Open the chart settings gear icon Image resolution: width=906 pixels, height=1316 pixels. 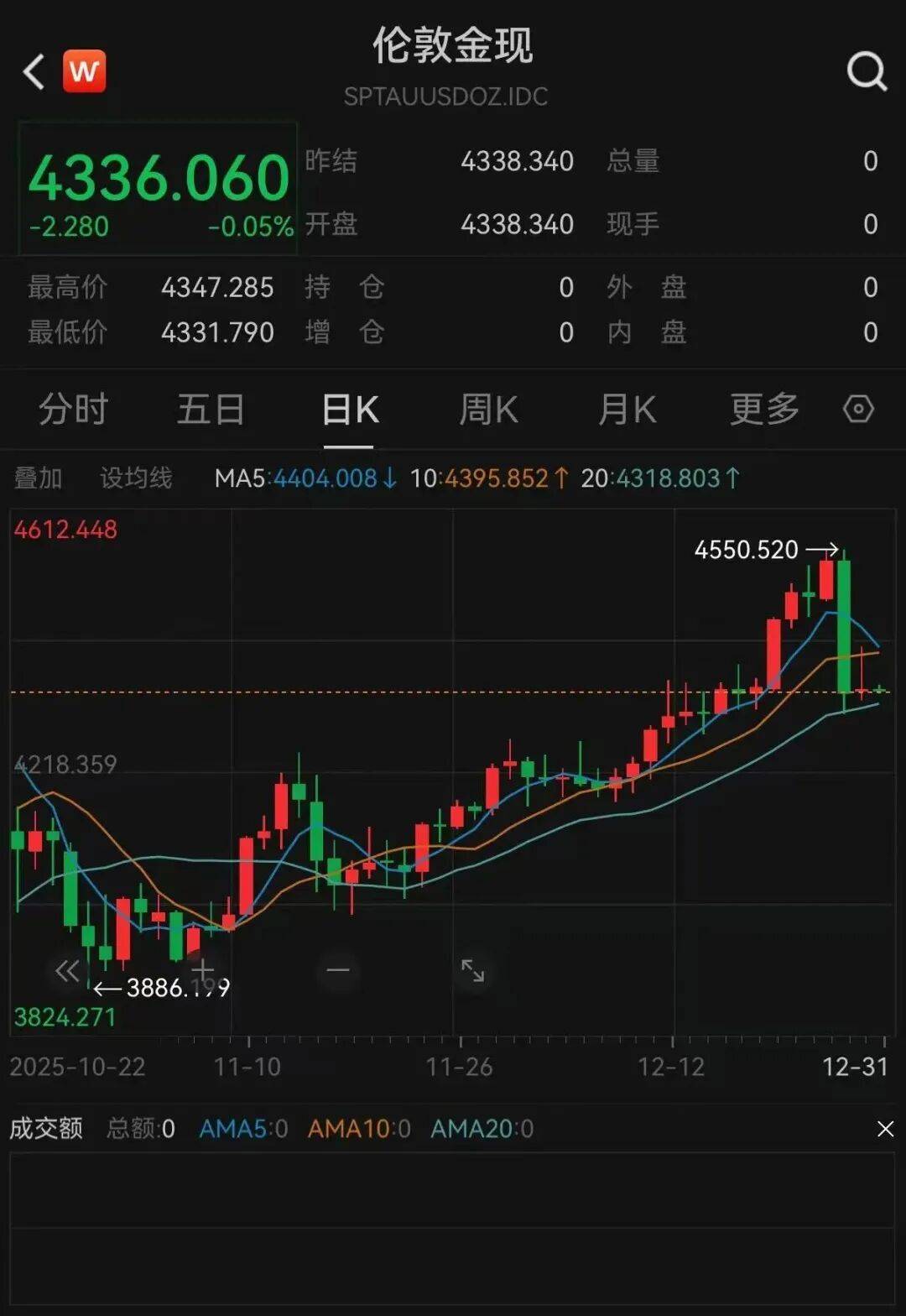857,409
